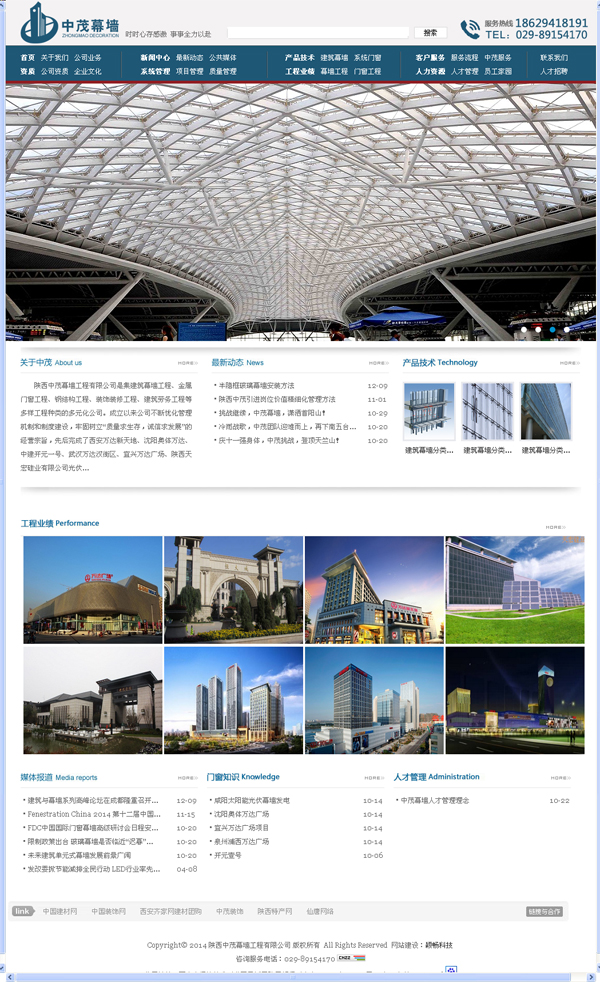Open 咸阳太阳能光伏幕墙发电 knowledge article
This screenshot has width=600, height=982.
click(251, 801)
